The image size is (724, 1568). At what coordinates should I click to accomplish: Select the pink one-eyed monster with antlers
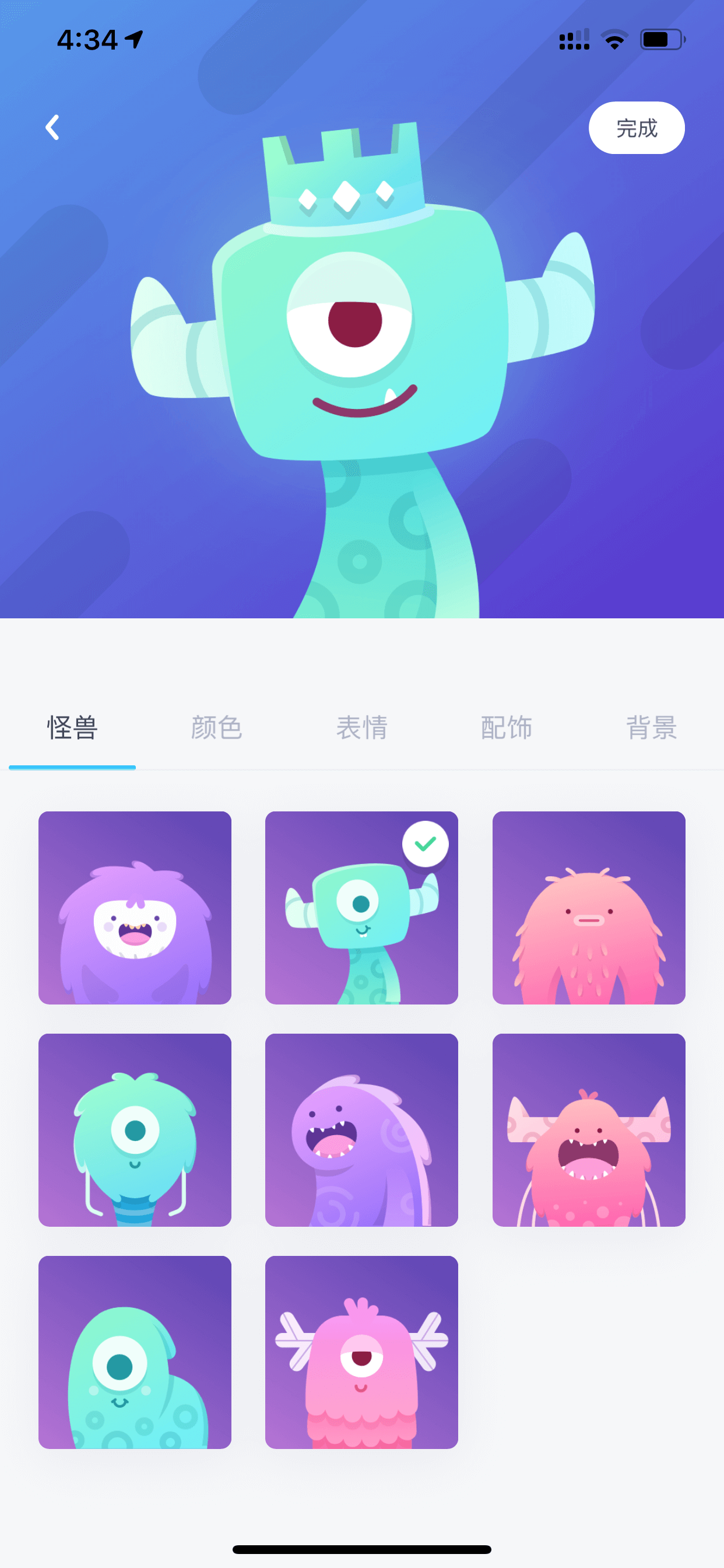pos(361,1352)
